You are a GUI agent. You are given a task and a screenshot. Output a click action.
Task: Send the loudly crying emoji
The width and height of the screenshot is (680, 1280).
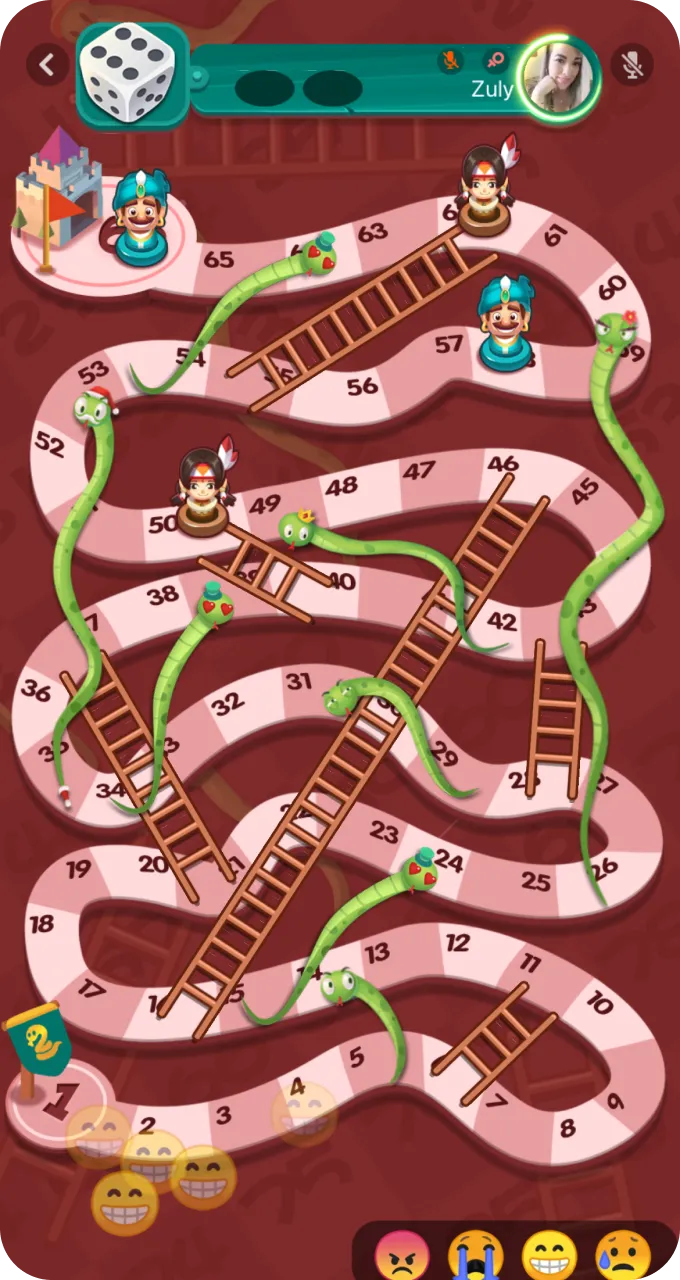coord(475,1252)
